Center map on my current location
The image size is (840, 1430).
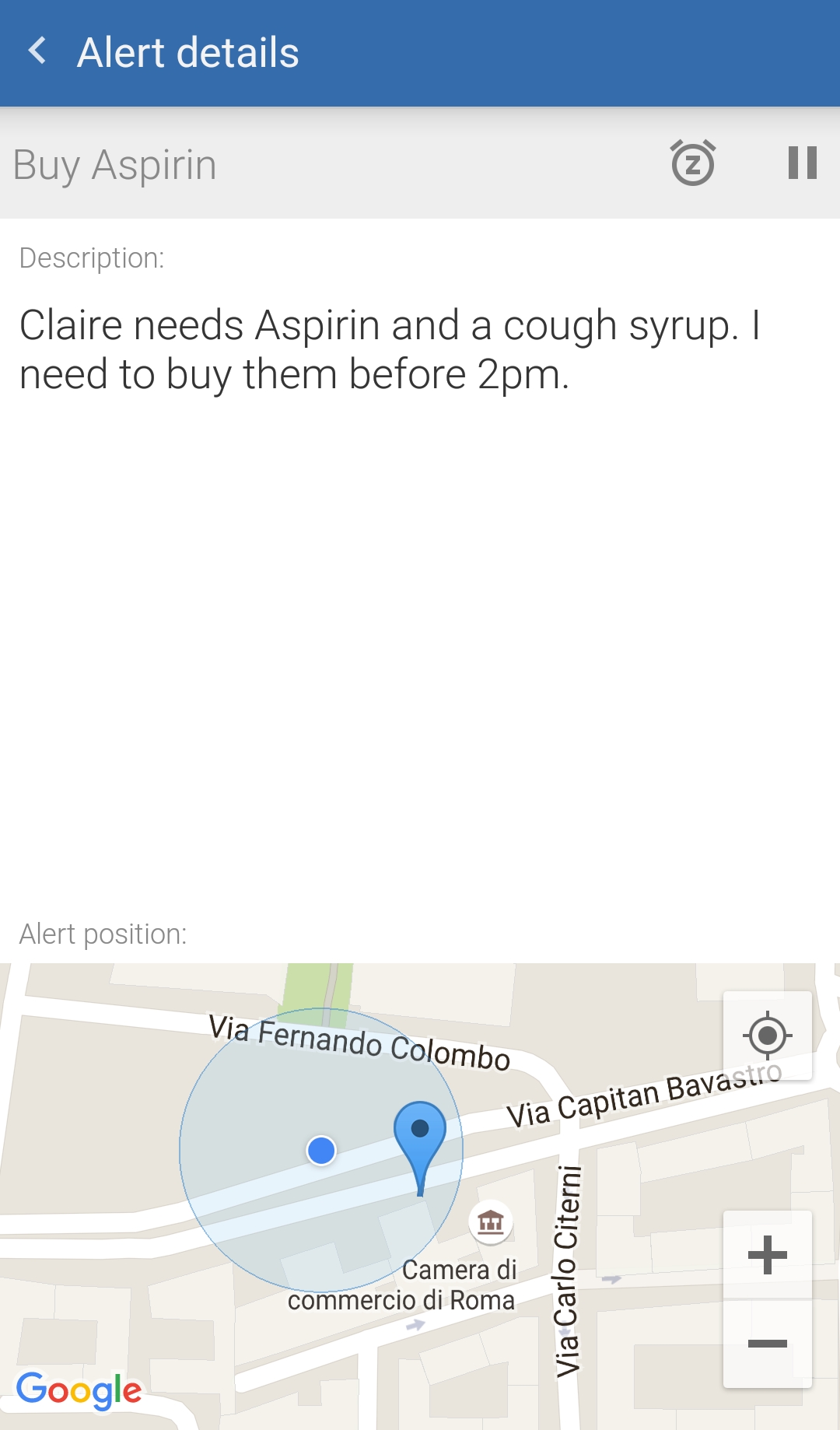(x=767, y=1036)
